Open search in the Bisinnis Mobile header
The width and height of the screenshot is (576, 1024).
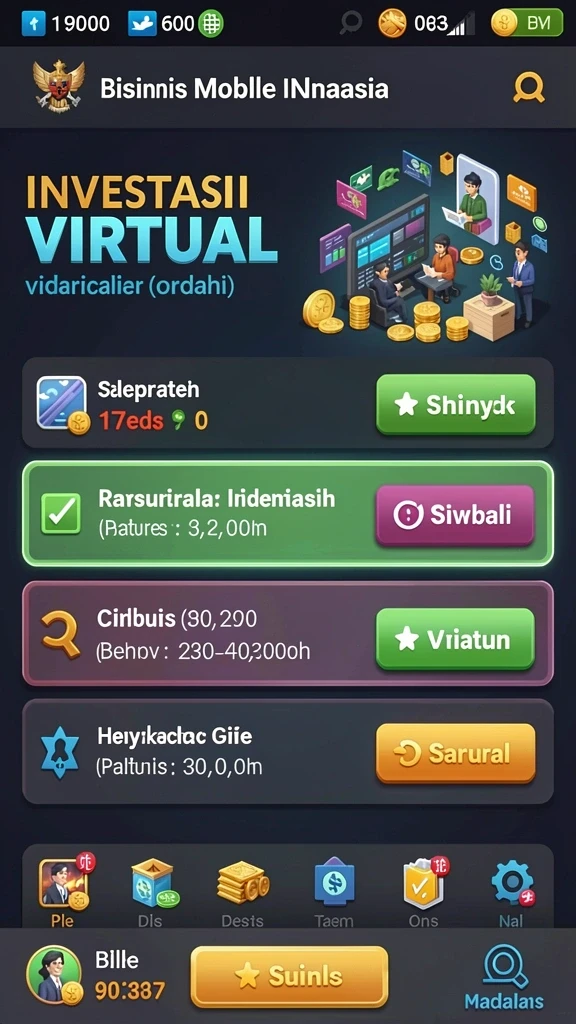click(x=528, y=88)
